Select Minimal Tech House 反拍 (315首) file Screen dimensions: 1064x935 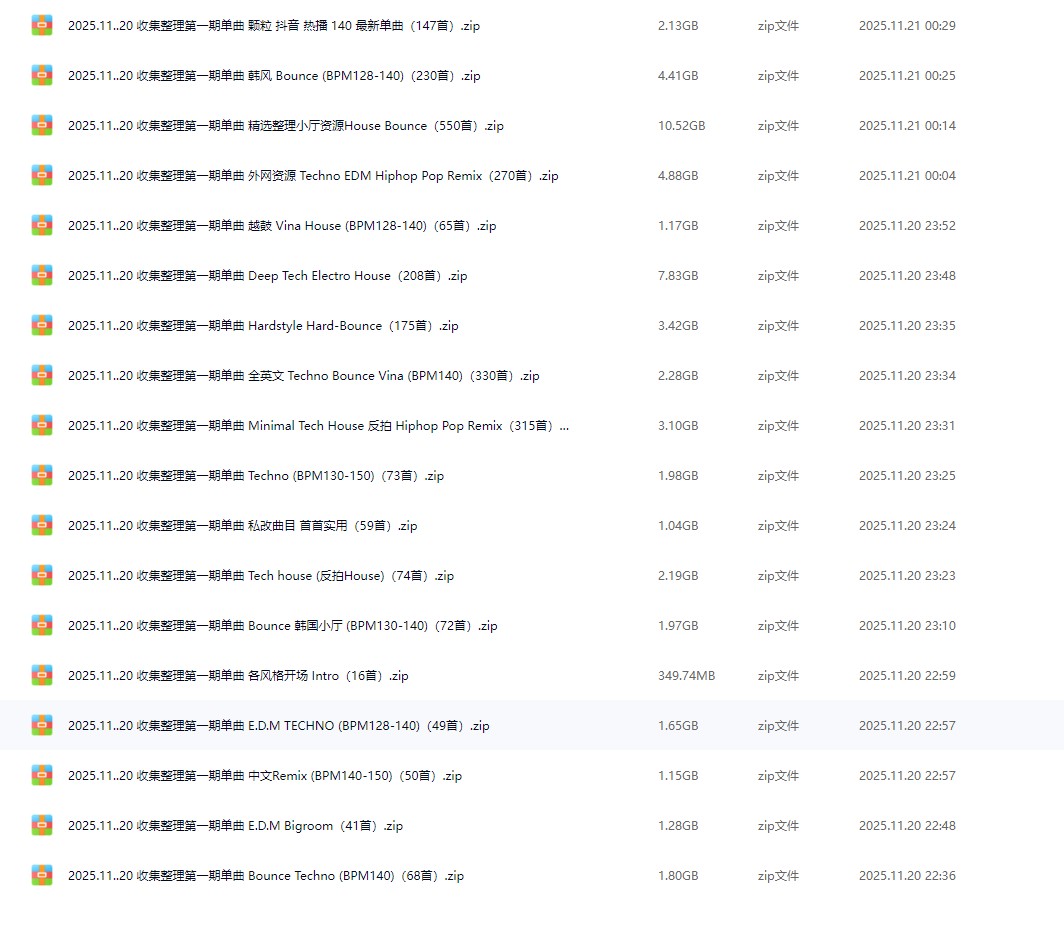318,426
